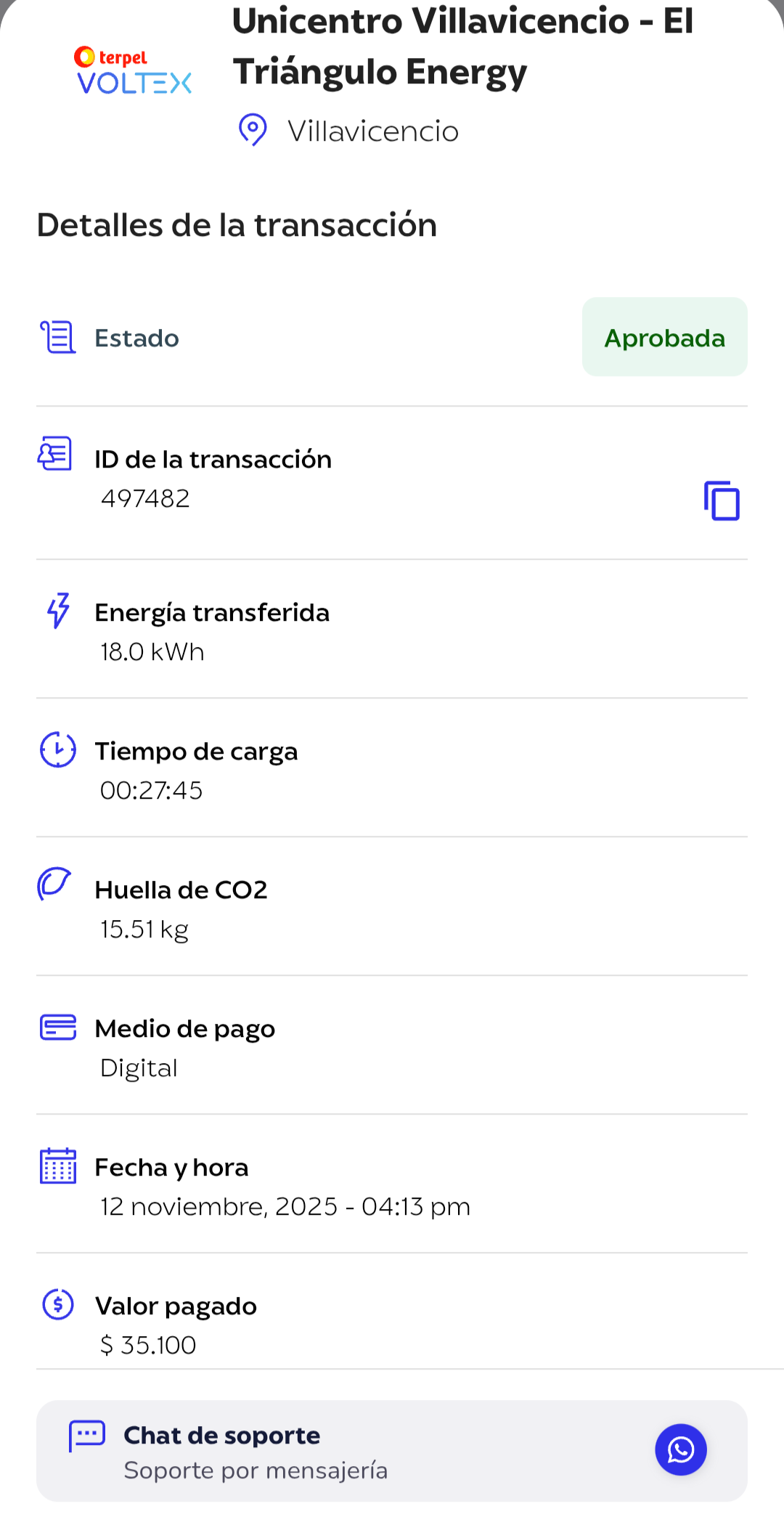This screenshot has height=1538, width=784.
Task: Copy the transaction ID 497482
Action: pos(722,500)
